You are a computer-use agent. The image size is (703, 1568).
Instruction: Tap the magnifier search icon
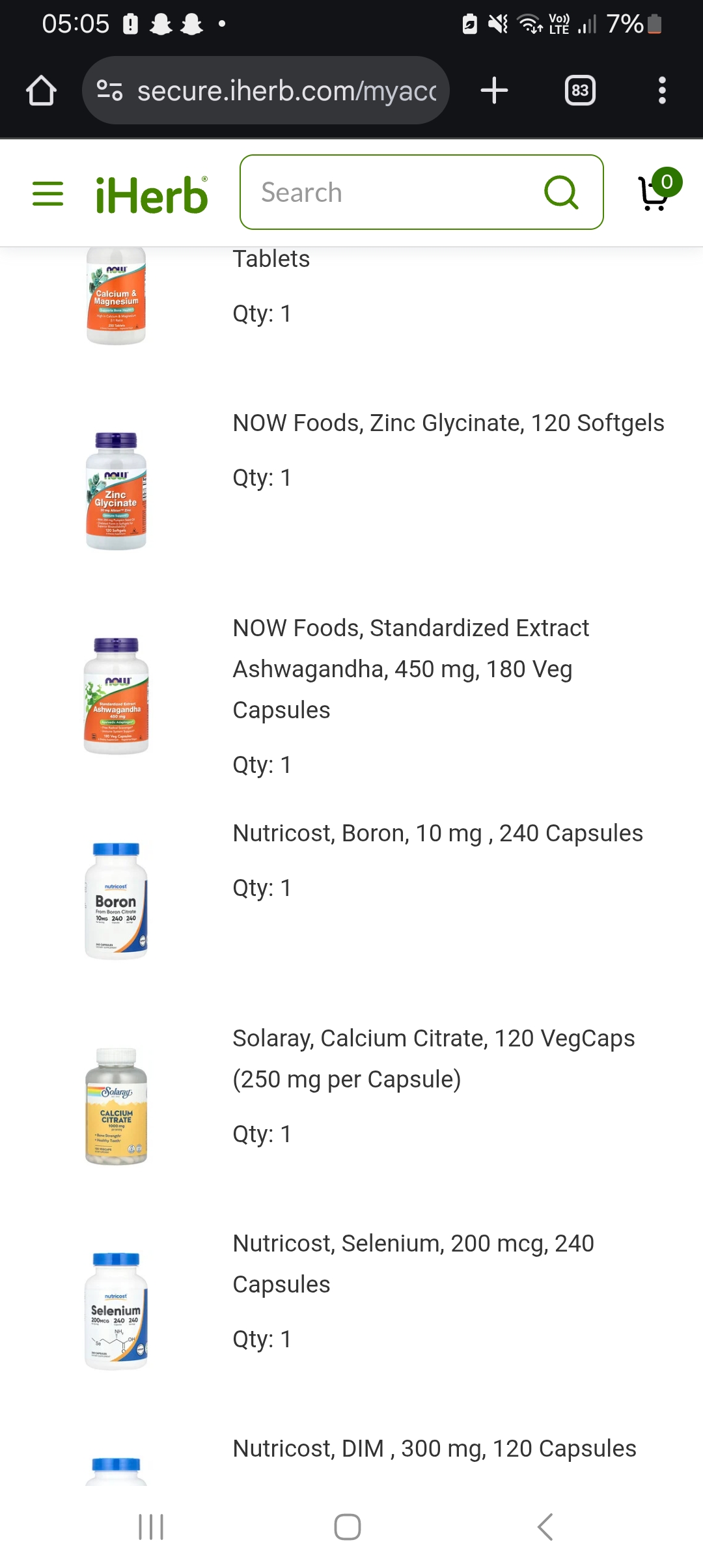click(x=560, y=193)
